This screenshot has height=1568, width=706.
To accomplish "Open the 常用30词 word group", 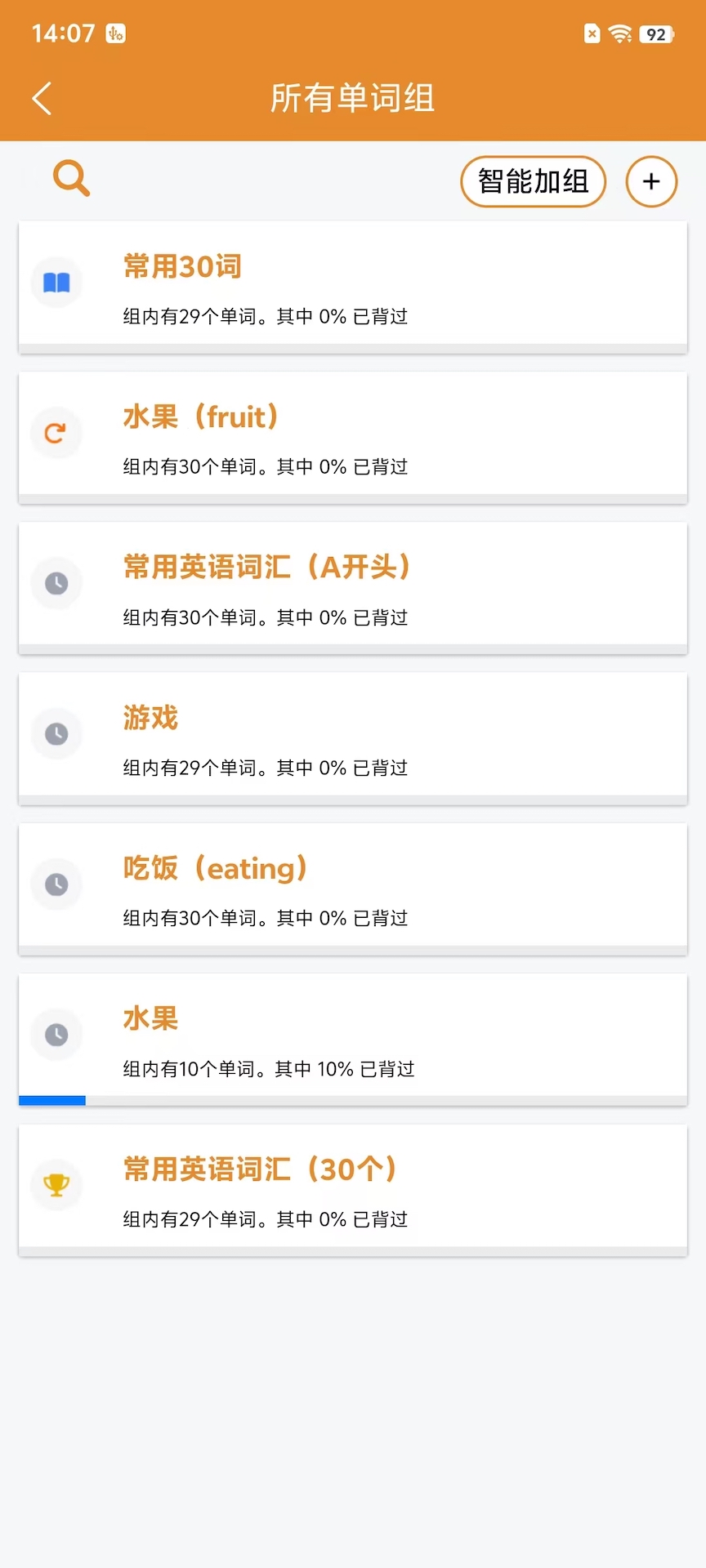I will (353, 284).
